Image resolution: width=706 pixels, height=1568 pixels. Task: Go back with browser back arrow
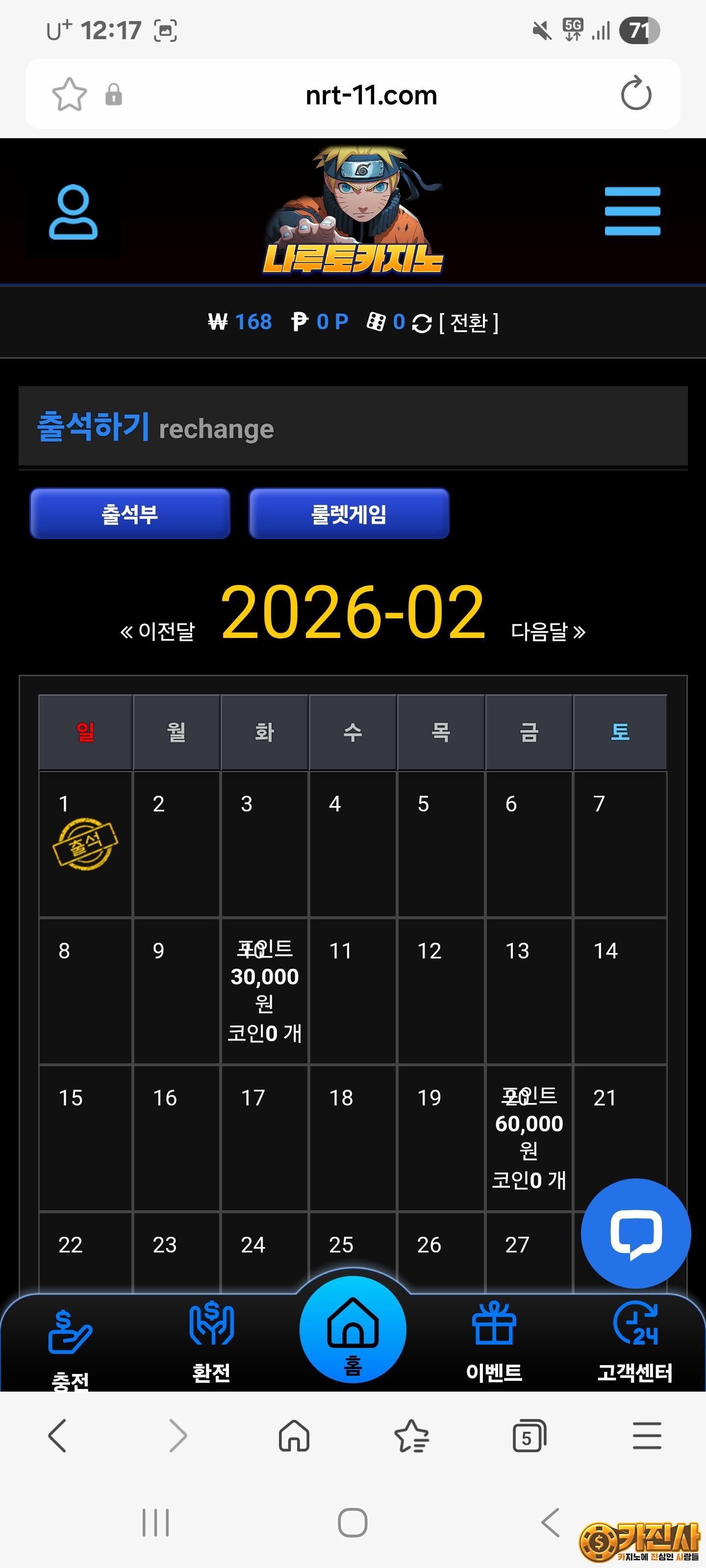point(57,1437)
